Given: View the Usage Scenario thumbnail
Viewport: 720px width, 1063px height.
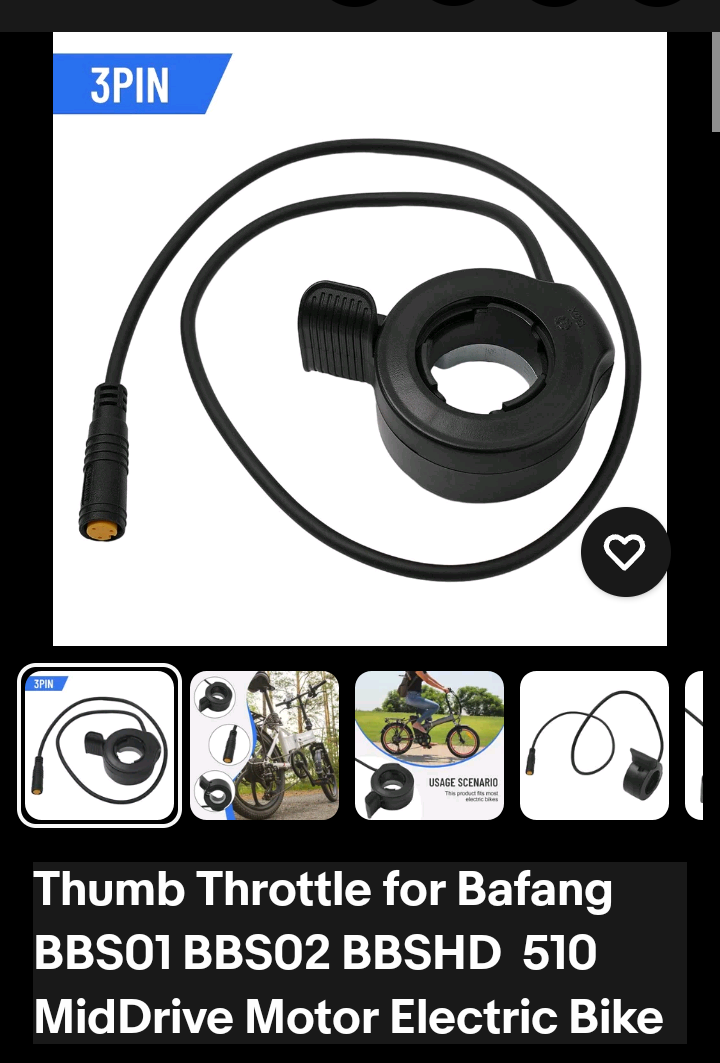Looking at the screenshot, I should point(429,745).
